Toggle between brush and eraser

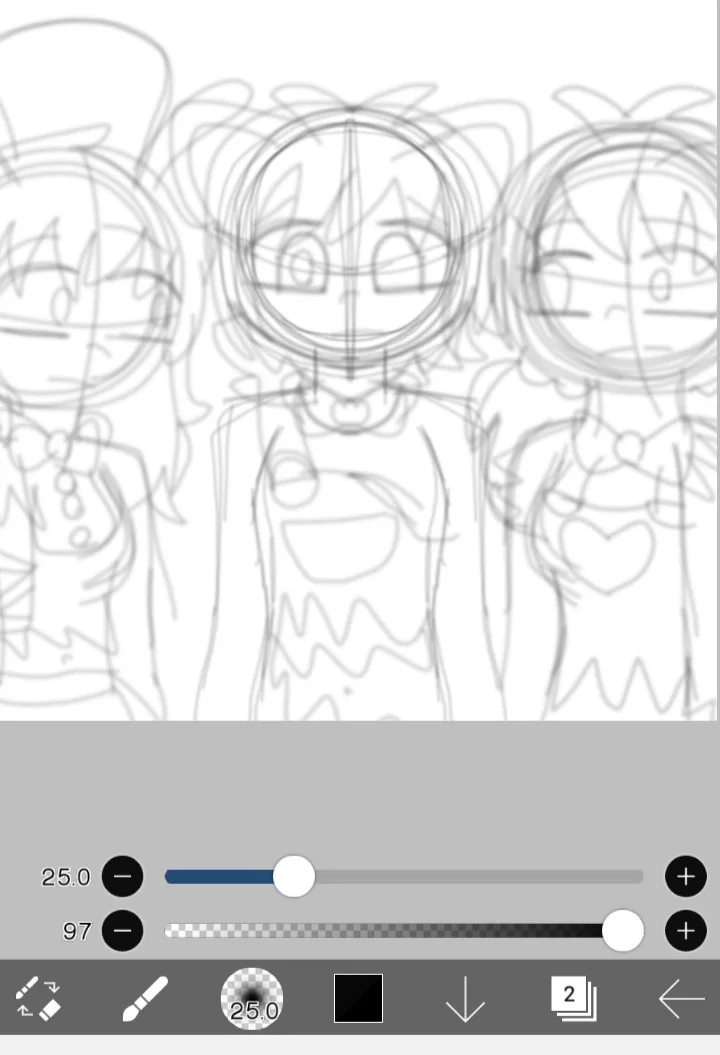click(x=39, y=998)
